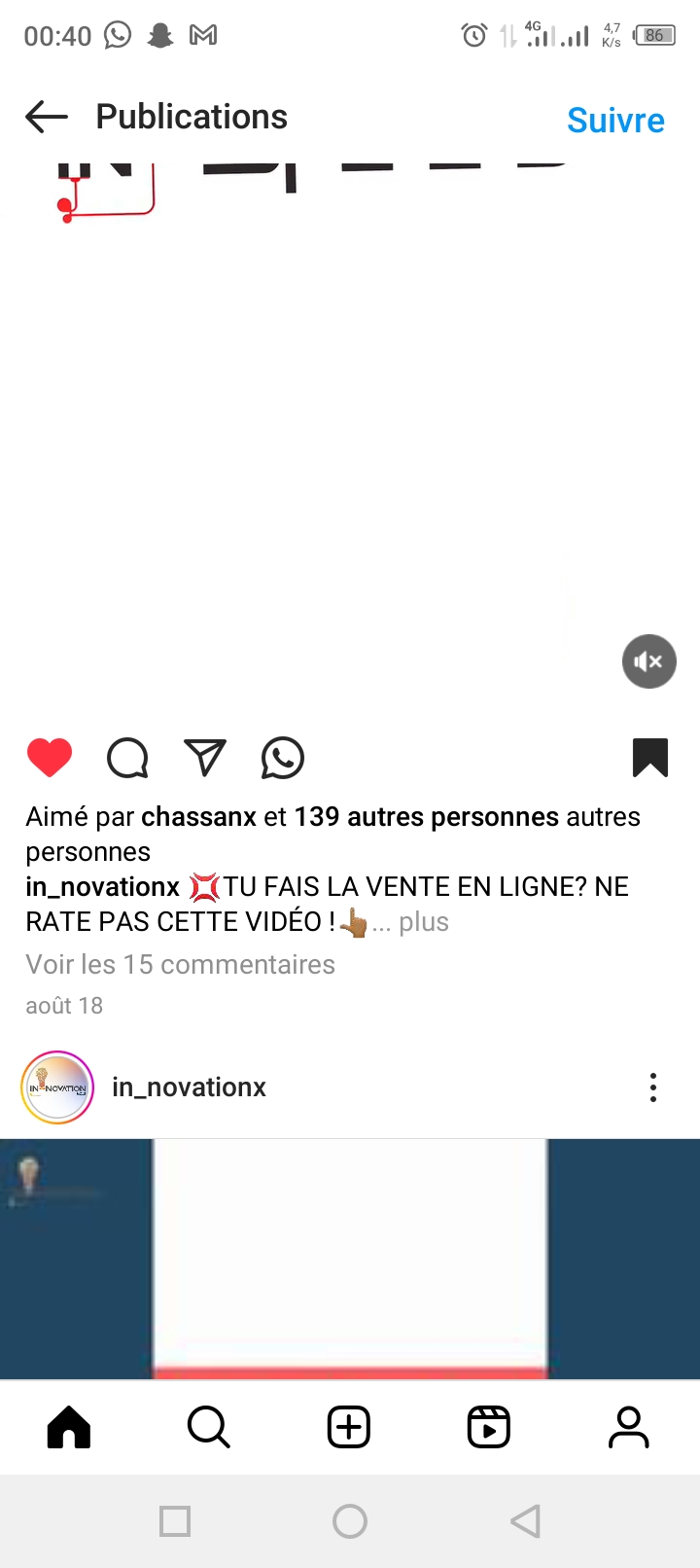700x1568 pixels.
Task: Send the post via paper plane icon
Action: click(x=205, y=758)
